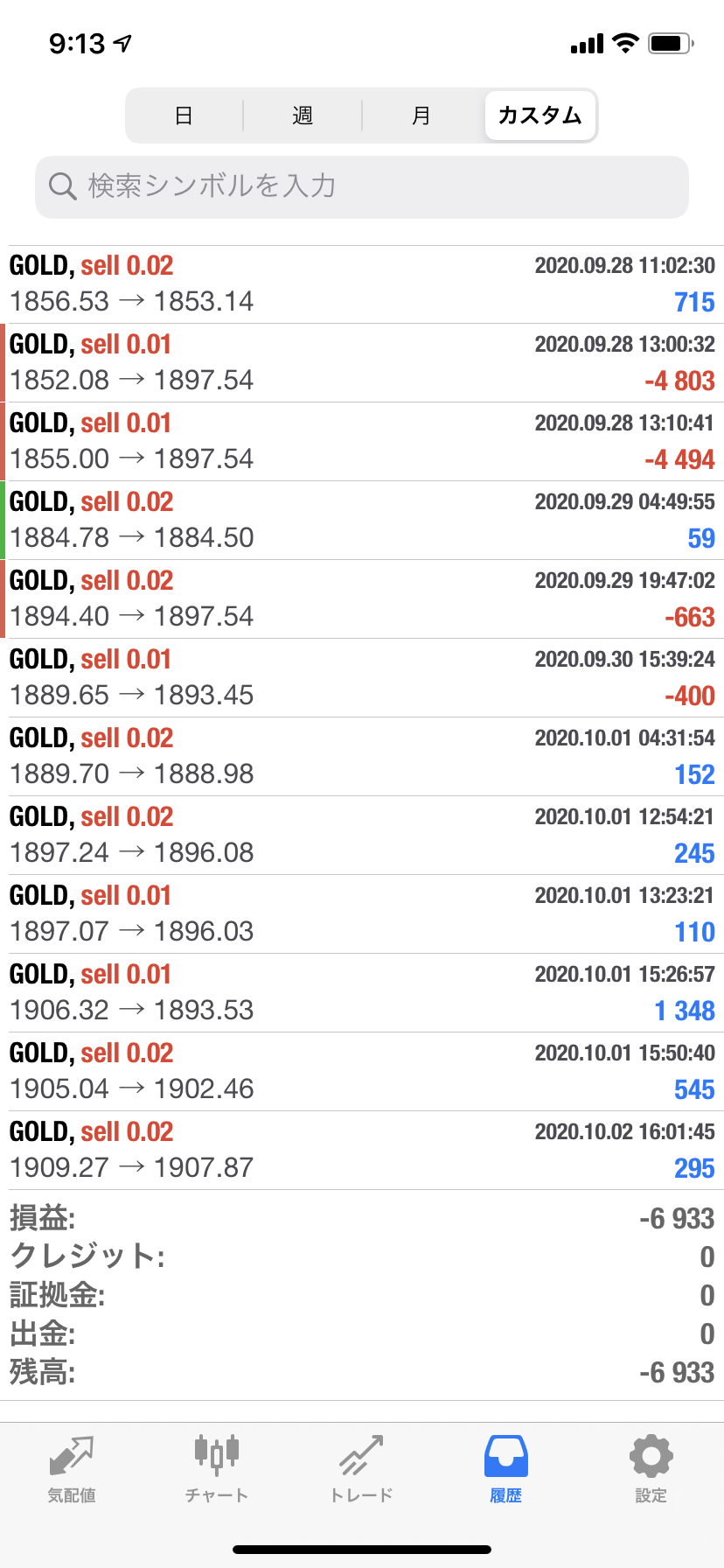View the GOLD trade with -4 494 loss
This screenshot has height=1568, width=724.
(362, 442)
